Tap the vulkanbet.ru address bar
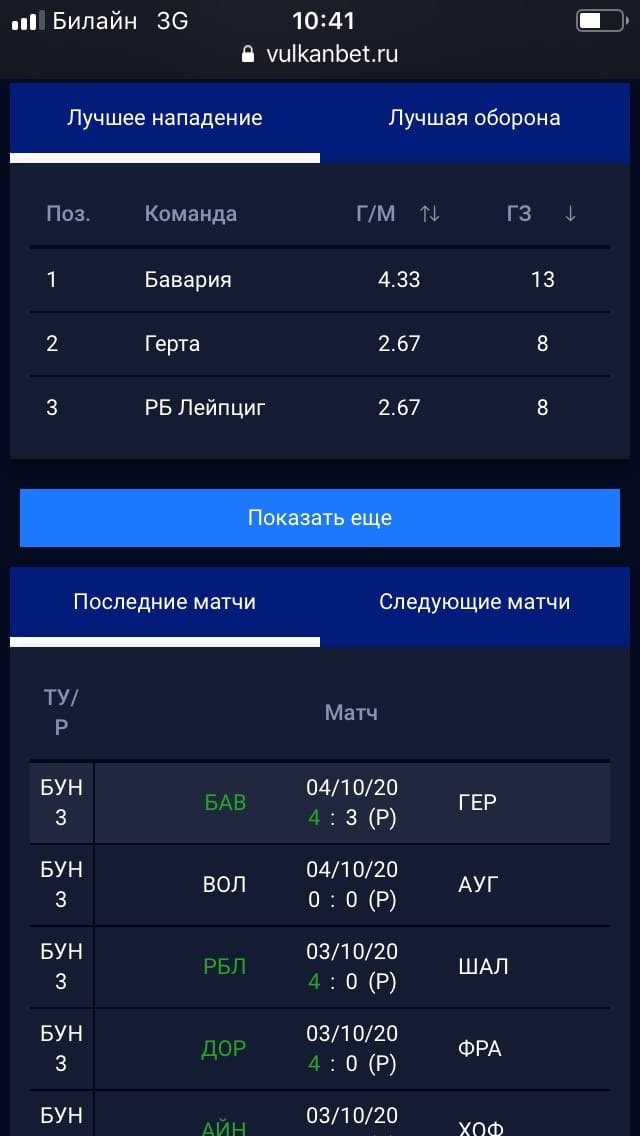640x1136 pixels. click(320, 54)
